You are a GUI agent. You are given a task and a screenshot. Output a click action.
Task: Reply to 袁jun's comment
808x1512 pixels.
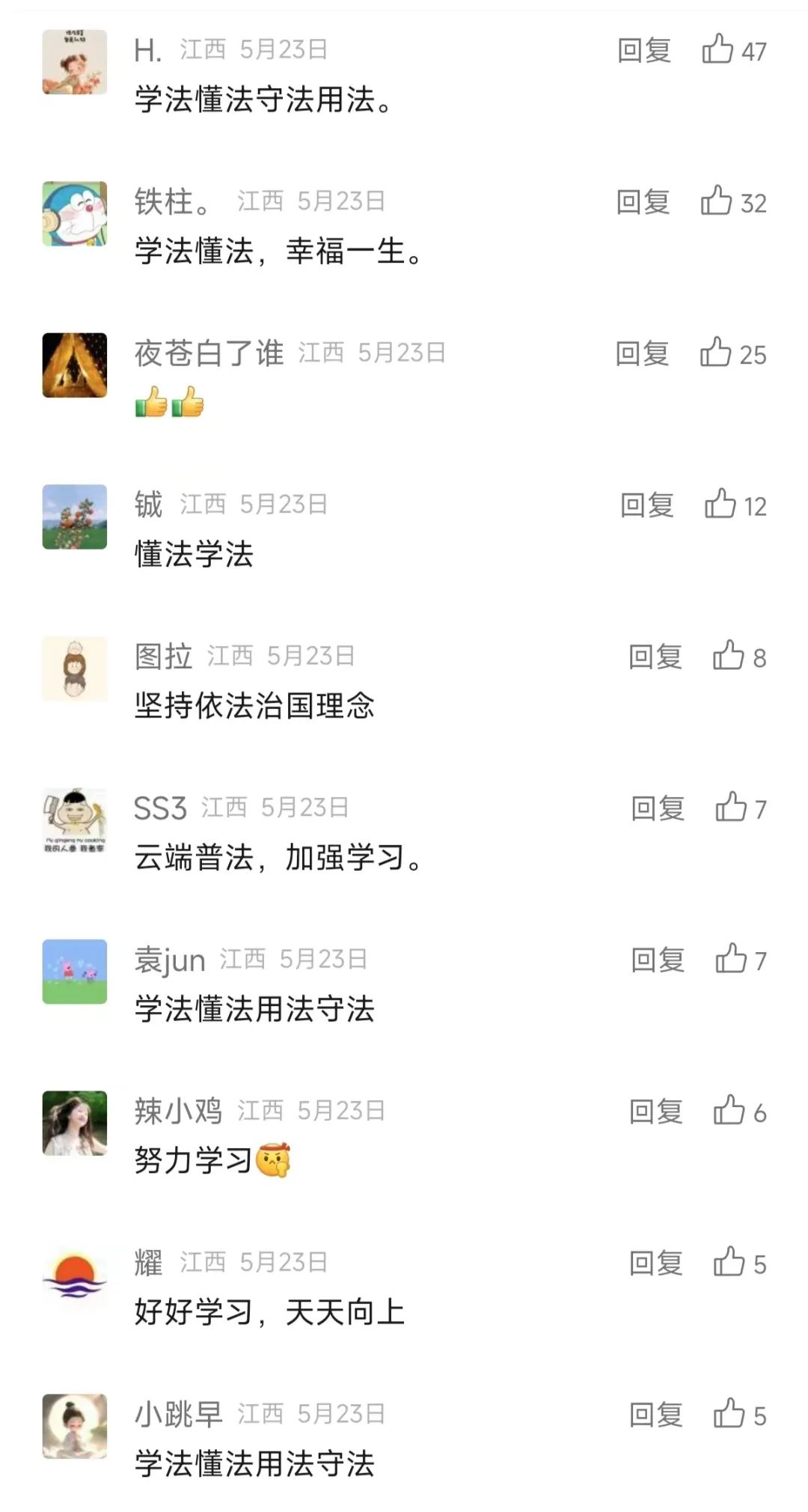(658, 960)
